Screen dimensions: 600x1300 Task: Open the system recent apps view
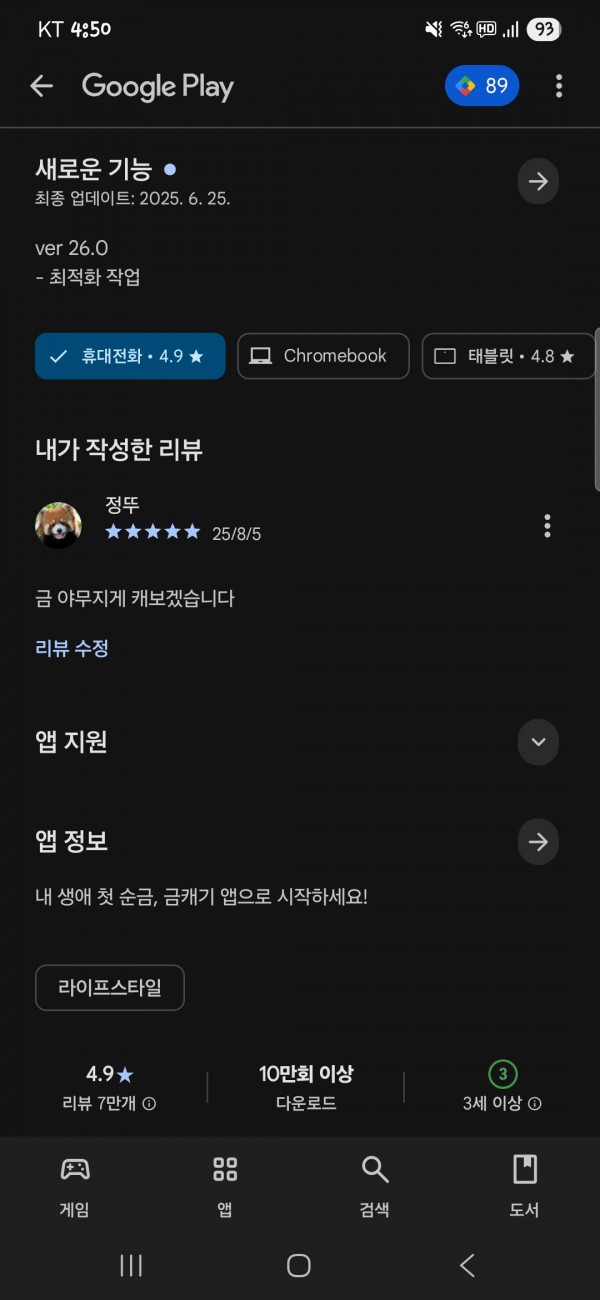(131, 1265)
